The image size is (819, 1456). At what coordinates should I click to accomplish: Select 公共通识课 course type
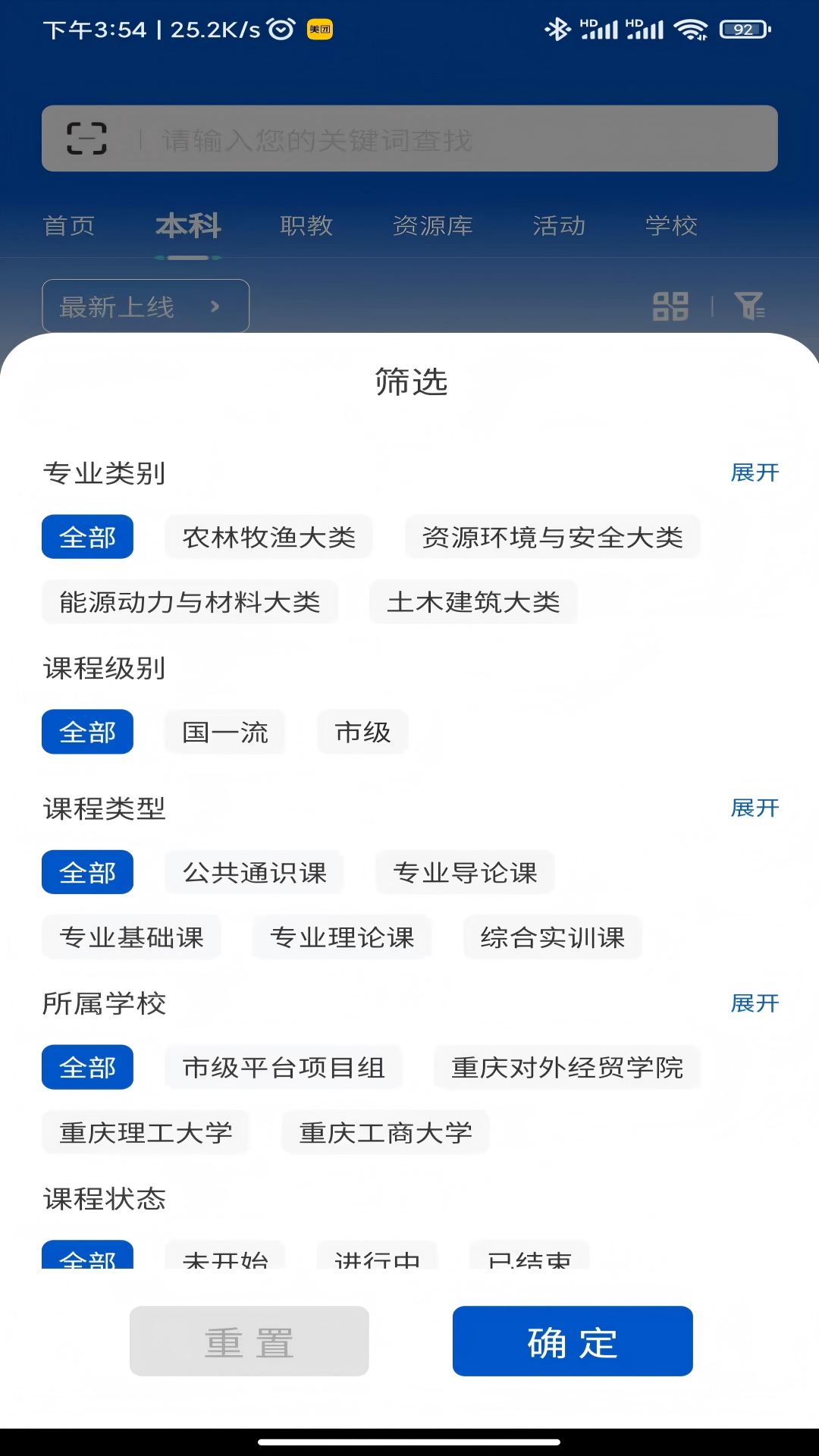(254, 872)
